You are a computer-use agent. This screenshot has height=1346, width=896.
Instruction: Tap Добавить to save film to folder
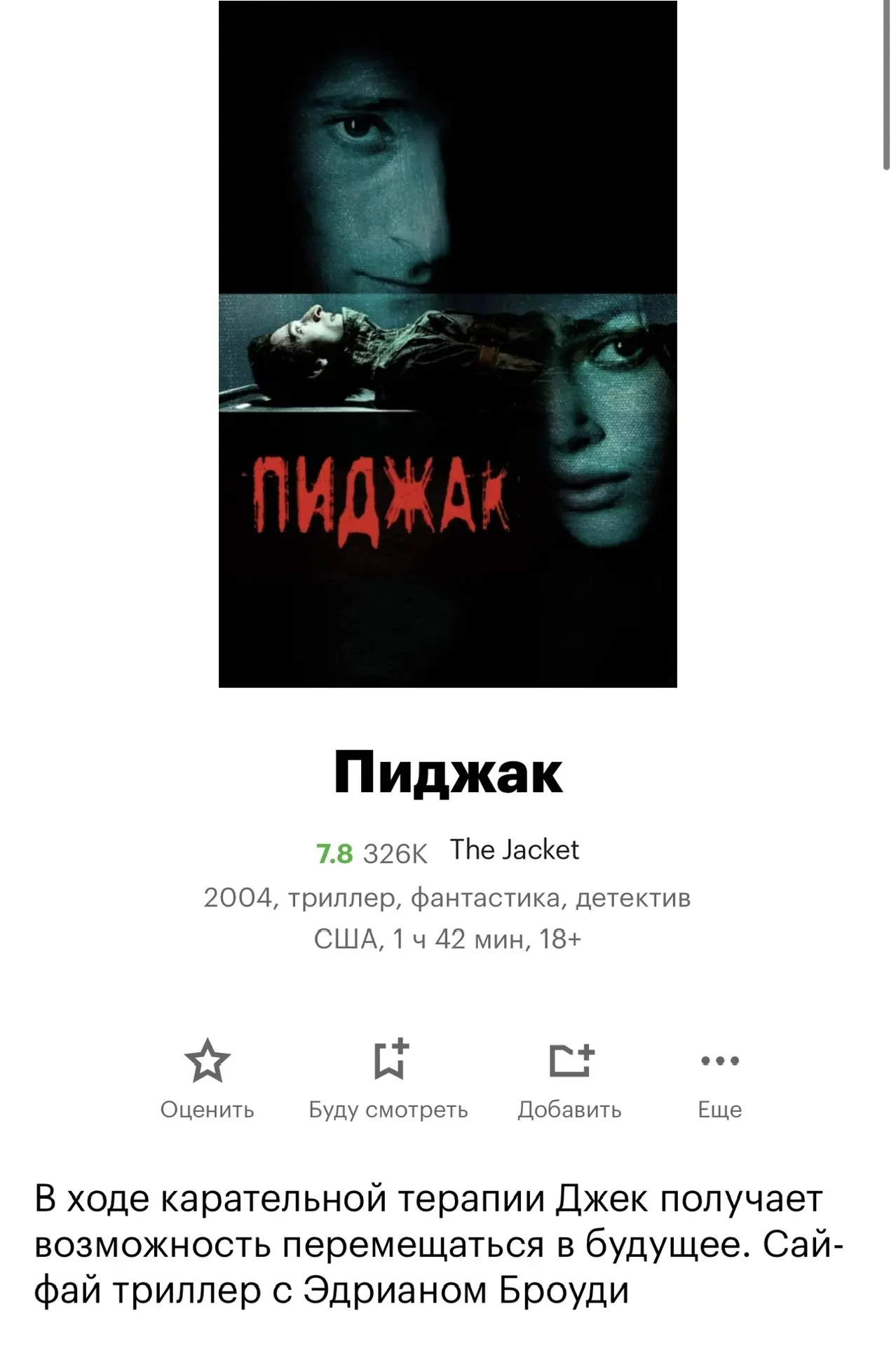pos(569,1061)
